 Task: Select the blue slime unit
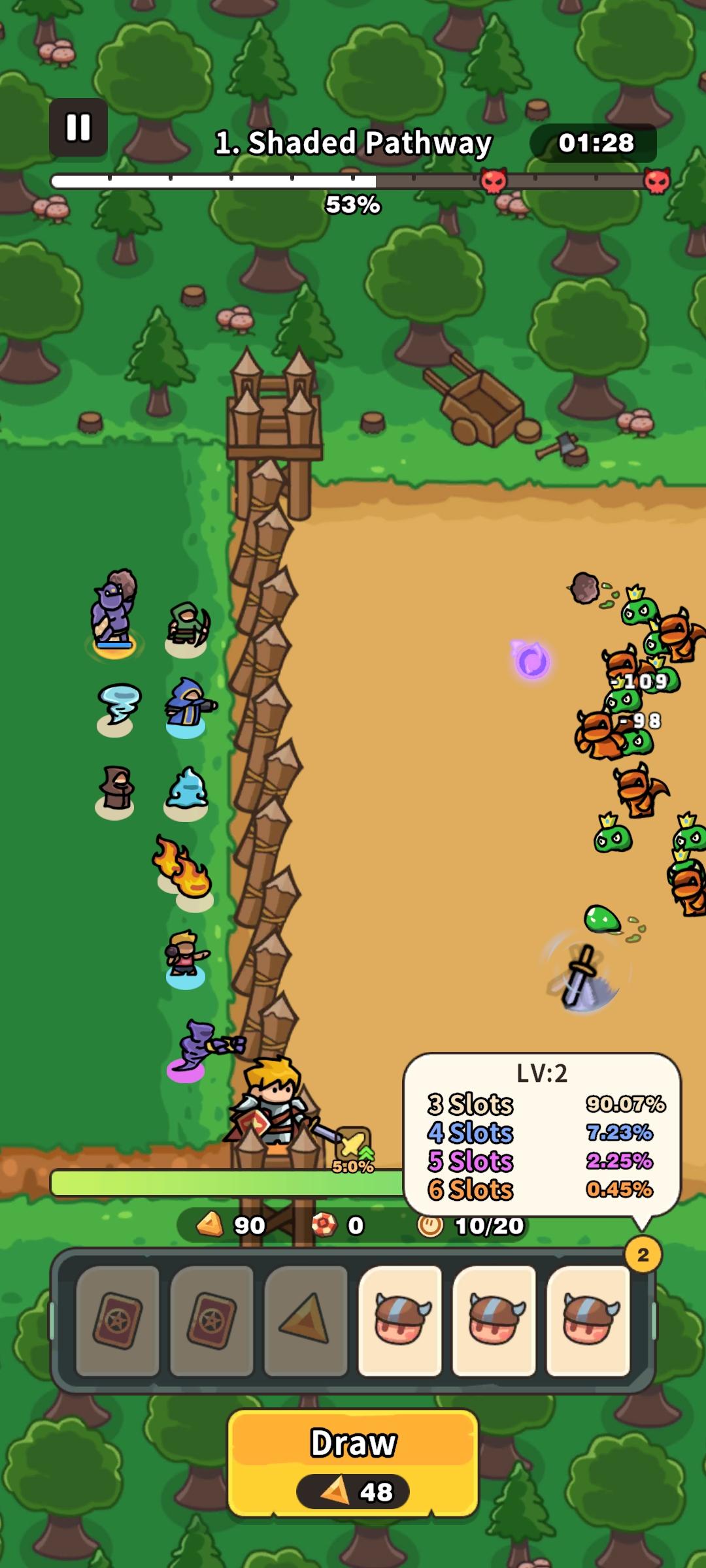tap(187, 791)
